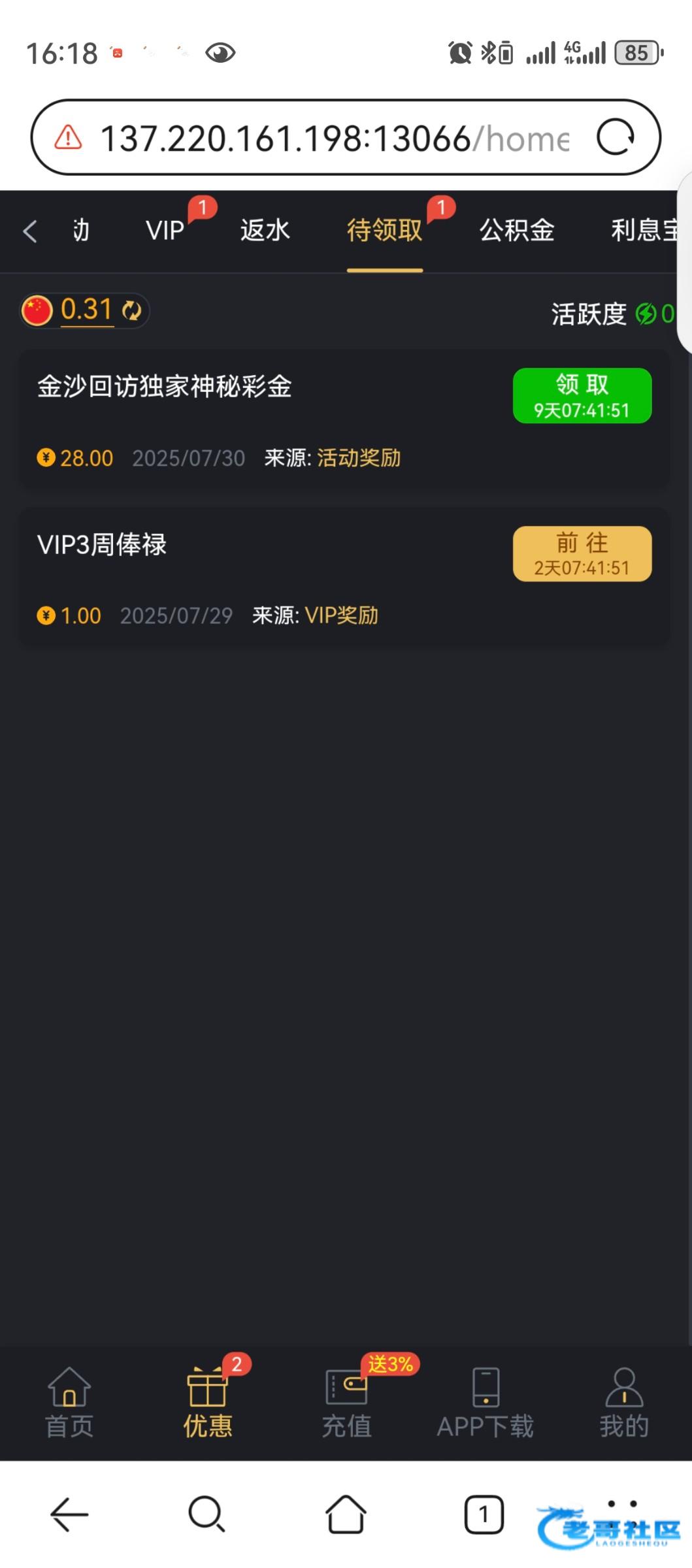Open the 公积金 tab
692x1568 pixels.
(x=517, y=231)
